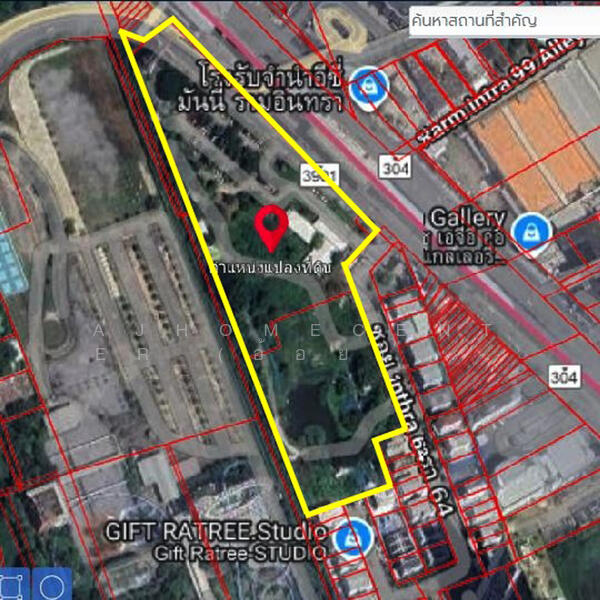Open the Gift Ratree Studio shop marker
The height and width of the screenshot is (600, 600).
[351, 538]
